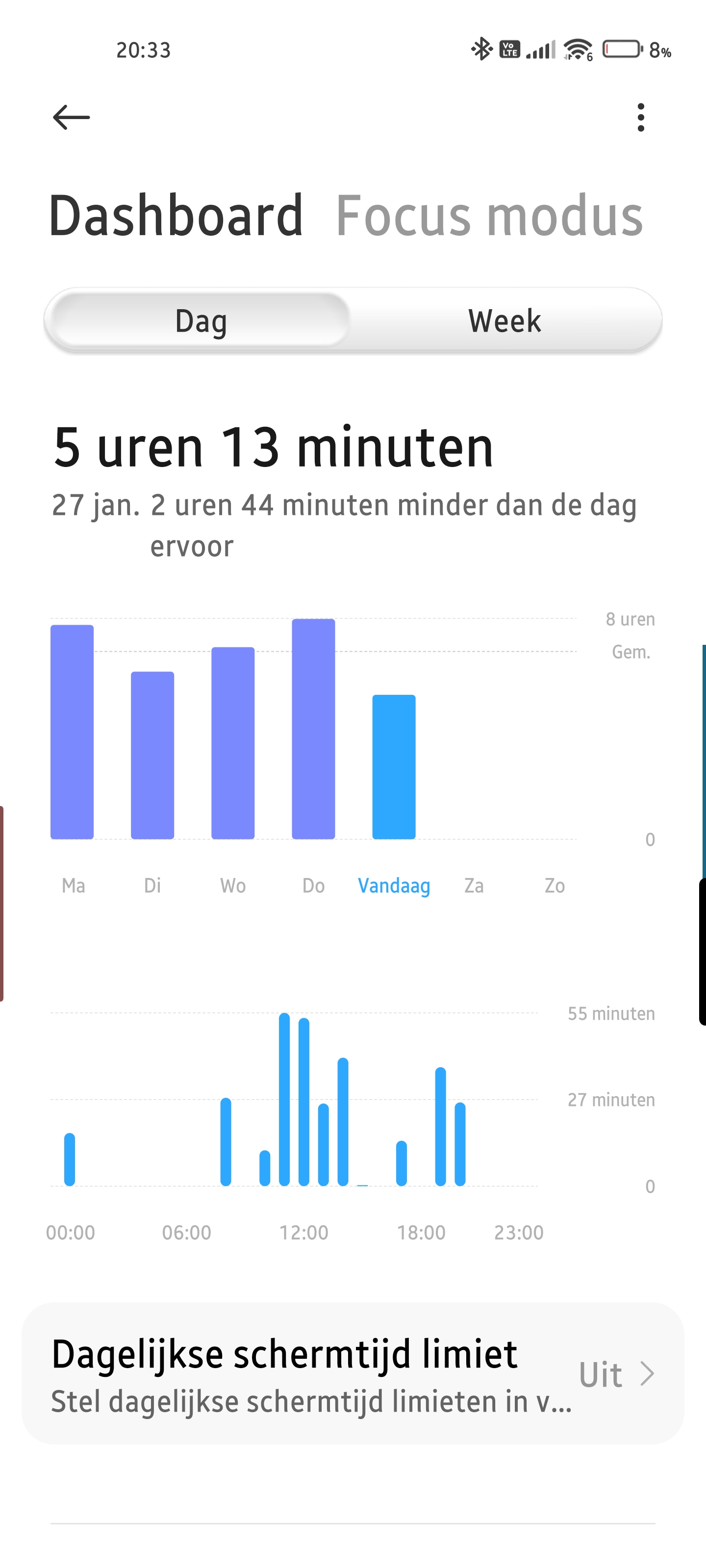This screenshot has width=706, height=1568.
Task: Select the Ma bar in the chart
Action: point(72,732)
